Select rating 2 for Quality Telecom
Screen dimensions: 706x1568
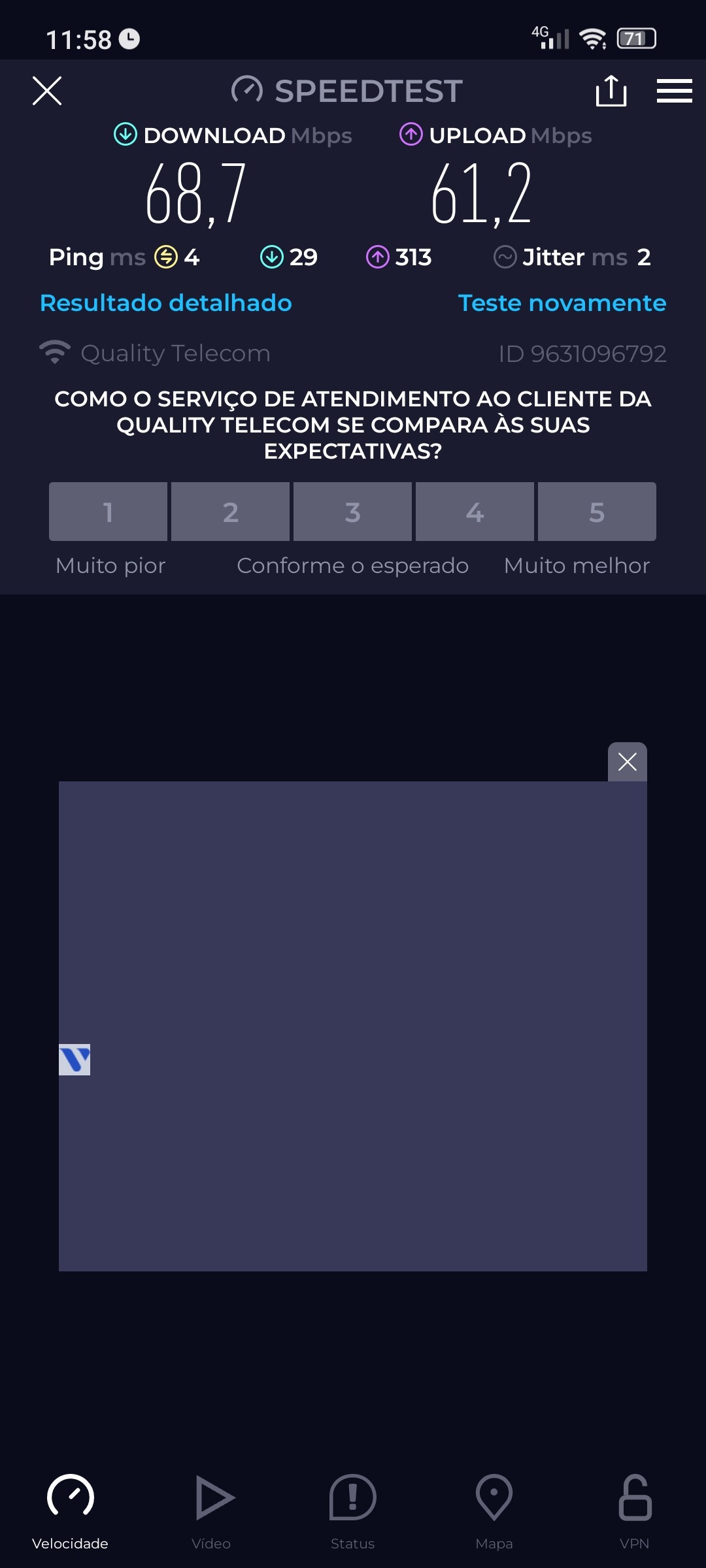click(231, 512)
